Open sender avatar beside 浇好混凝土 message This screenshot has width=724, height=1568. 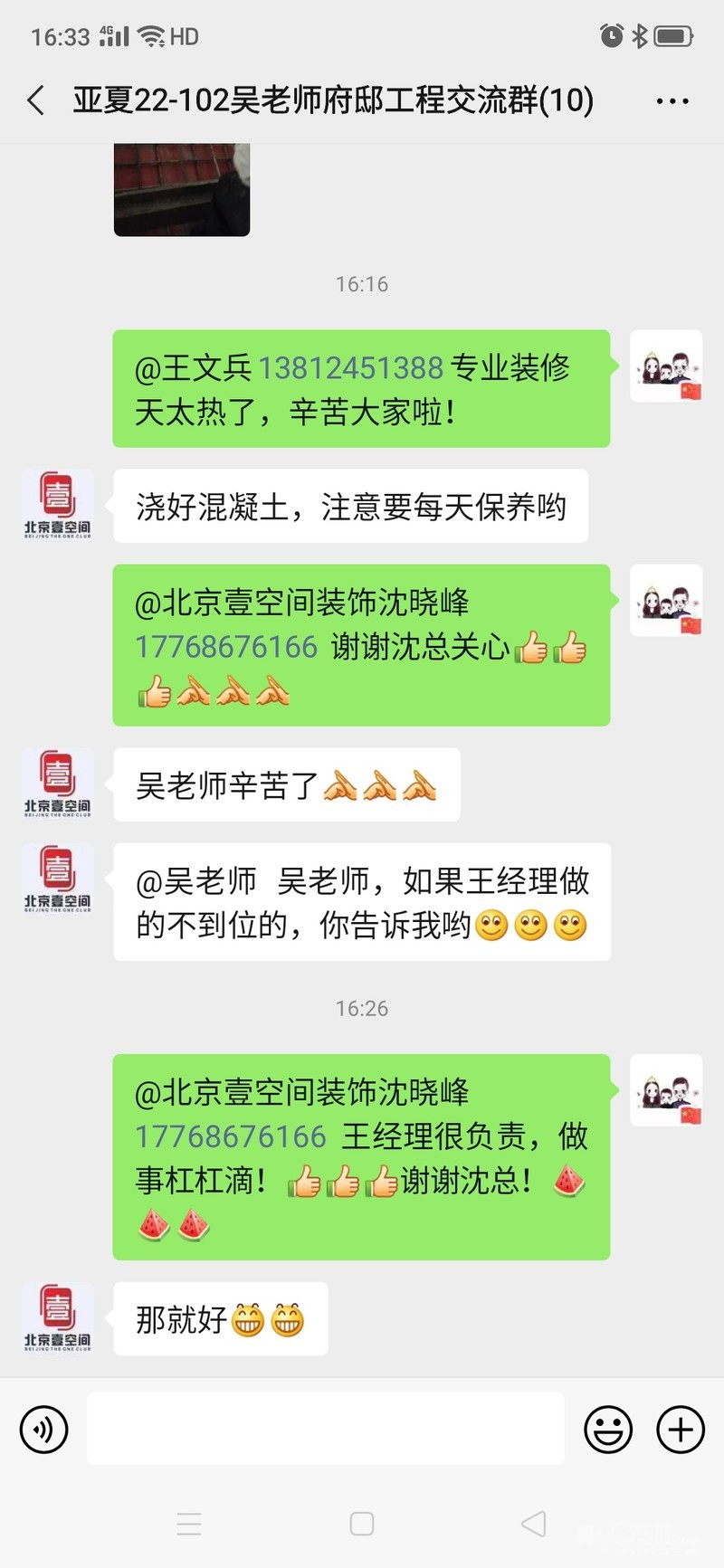pyautogui.click(x=58, y=506)
